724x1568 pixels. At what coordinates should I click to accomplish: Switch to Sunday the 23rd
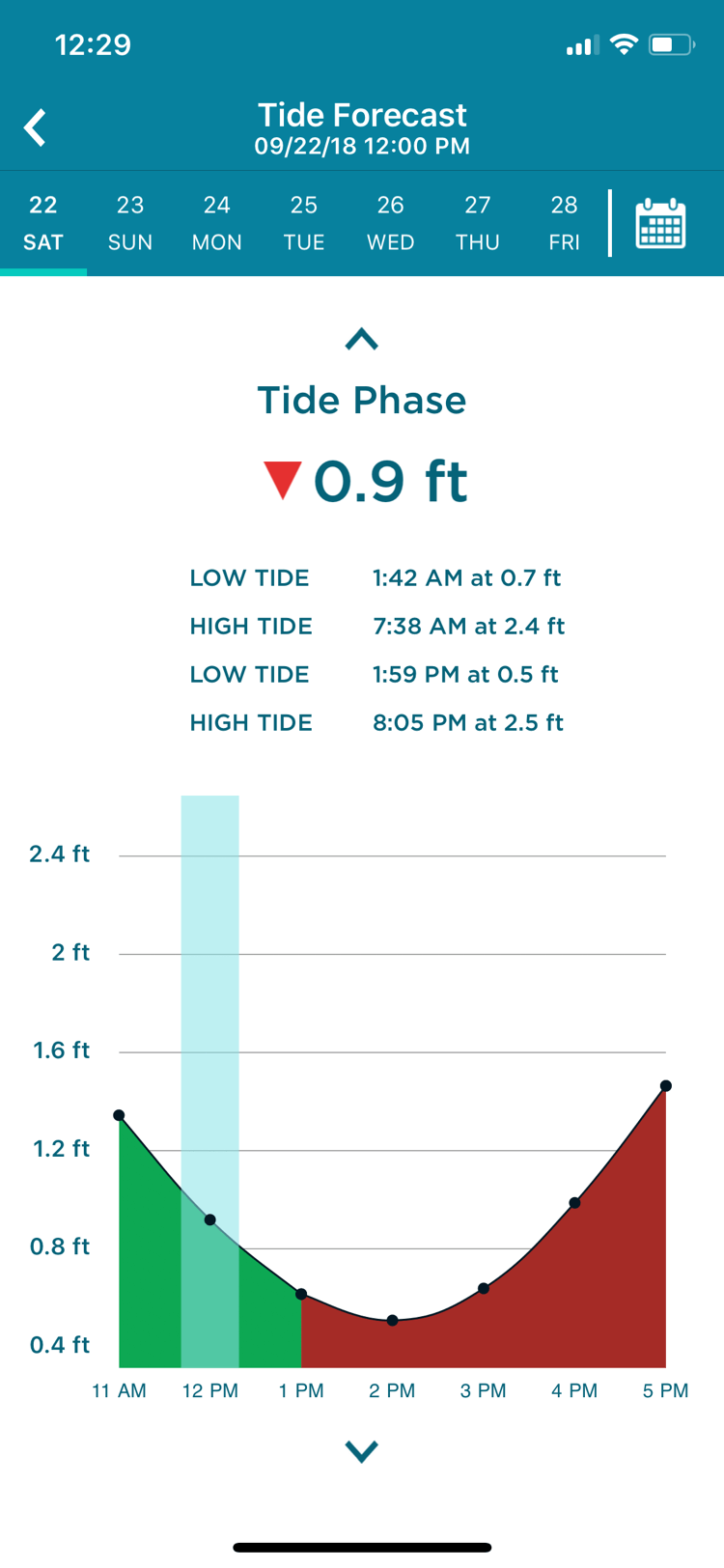(x=130, y=223)
